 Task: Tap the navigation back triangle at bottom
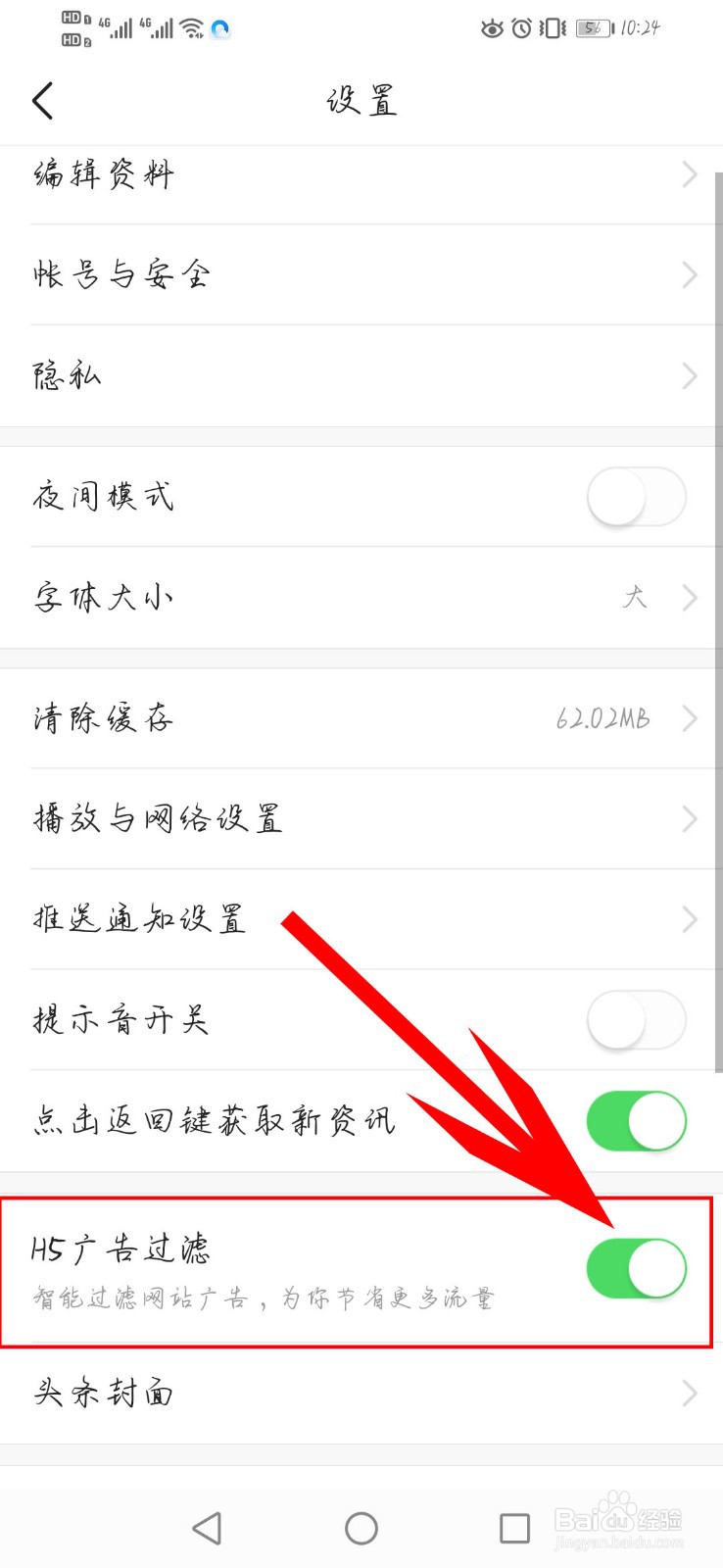(208, 1527)
